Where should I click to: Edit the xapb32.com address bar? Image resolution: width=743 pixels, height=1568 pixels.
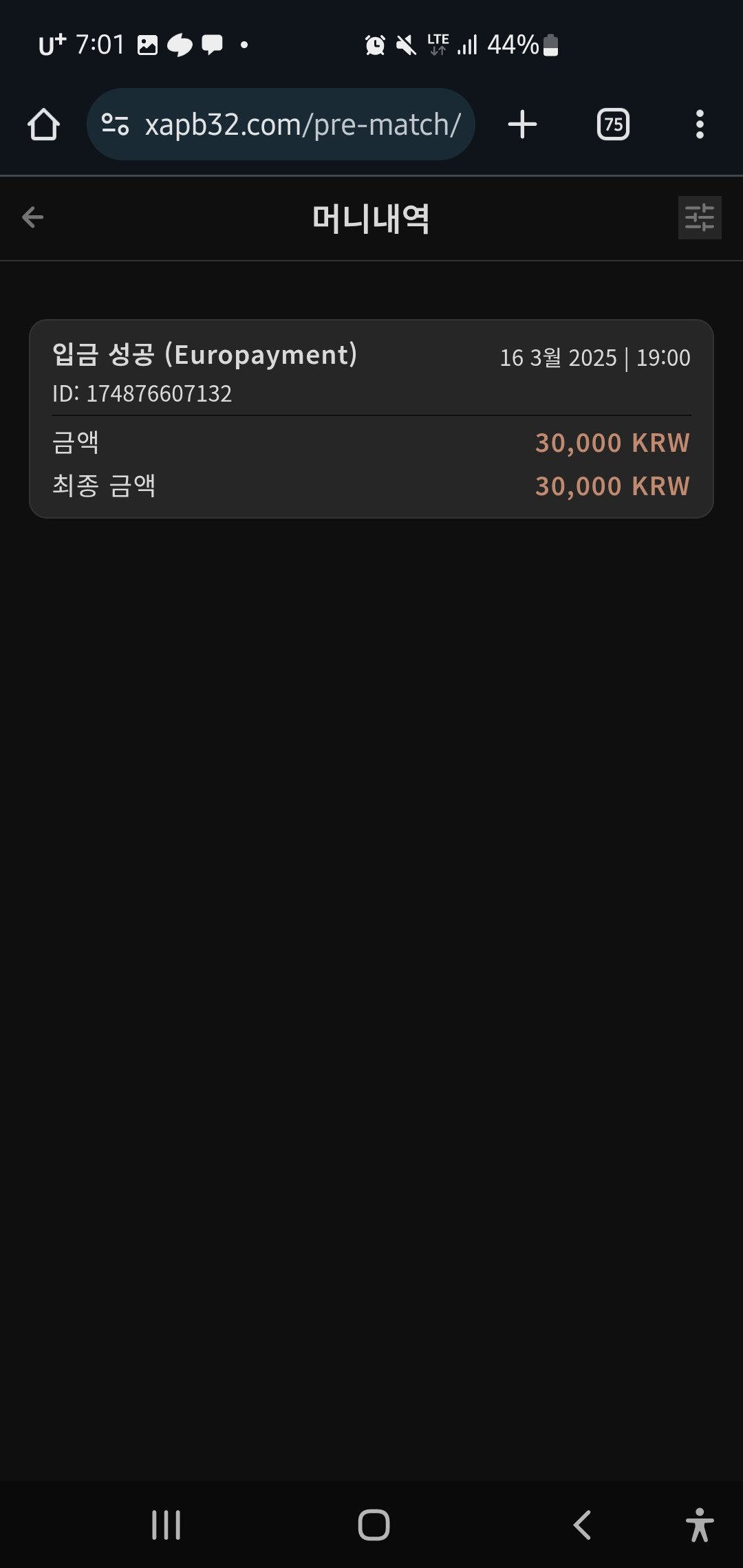(303, 124)
